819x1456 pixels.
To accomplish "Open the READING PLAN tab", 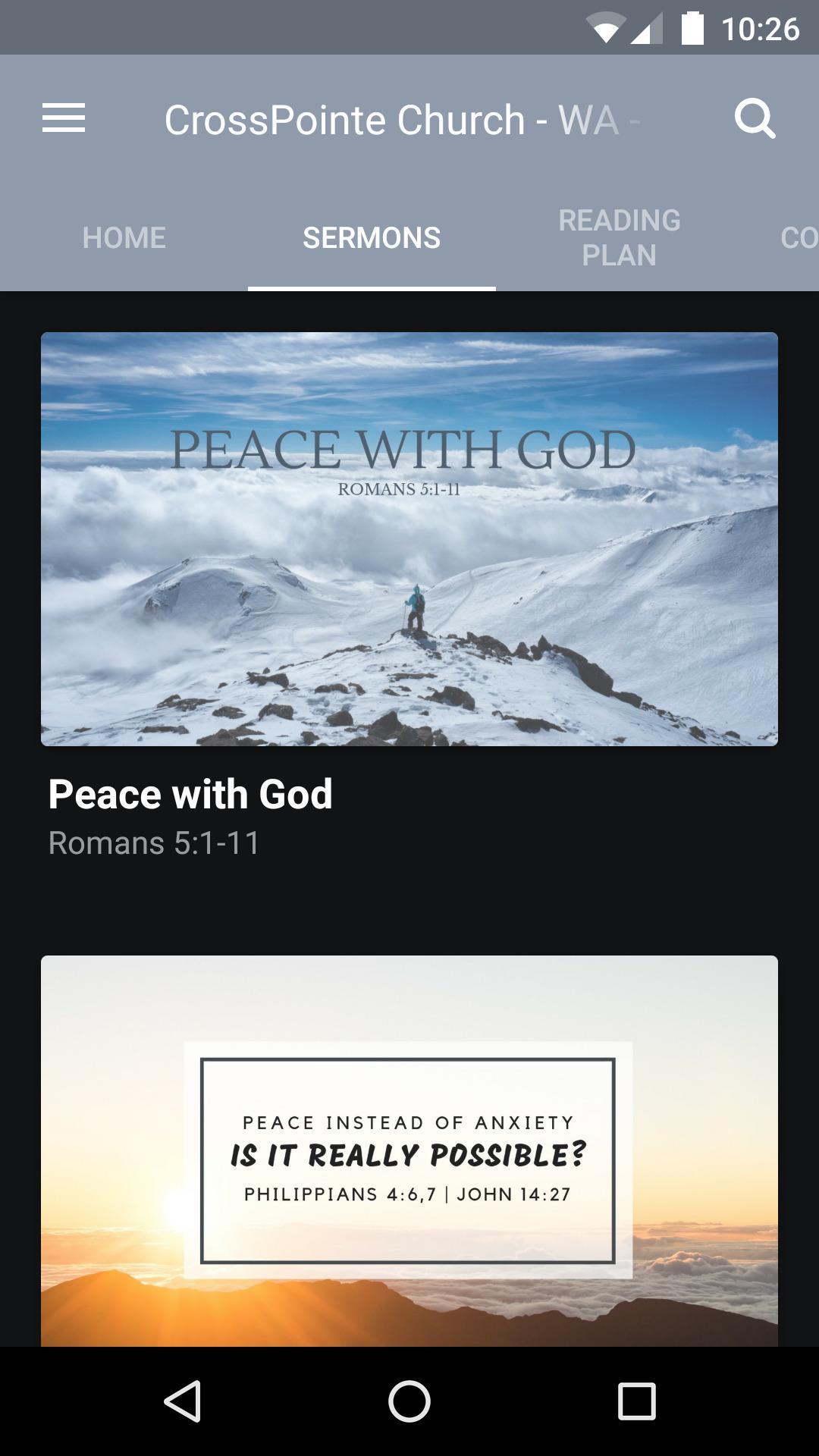I will click(619, 236).
